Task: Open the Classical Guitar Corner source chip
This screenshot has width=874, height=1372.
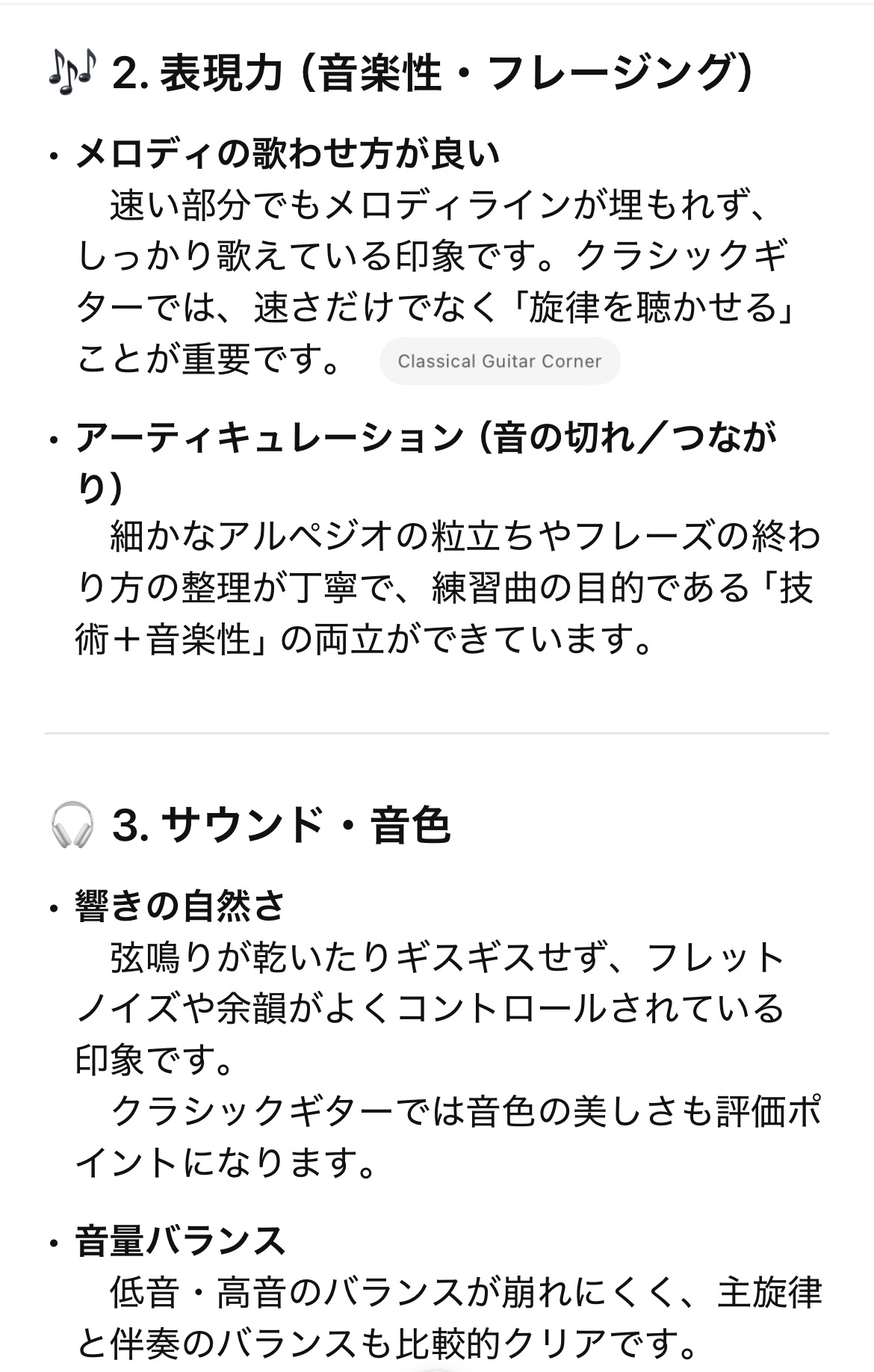Action: coord(499,362)
